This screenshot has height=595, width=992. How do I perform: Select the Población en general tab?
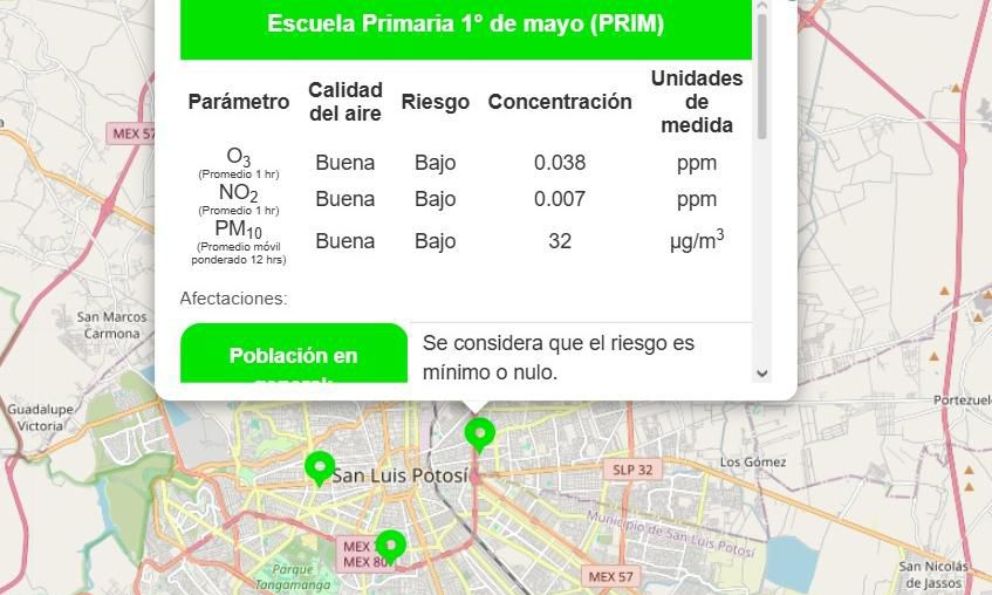pos(293,356)
